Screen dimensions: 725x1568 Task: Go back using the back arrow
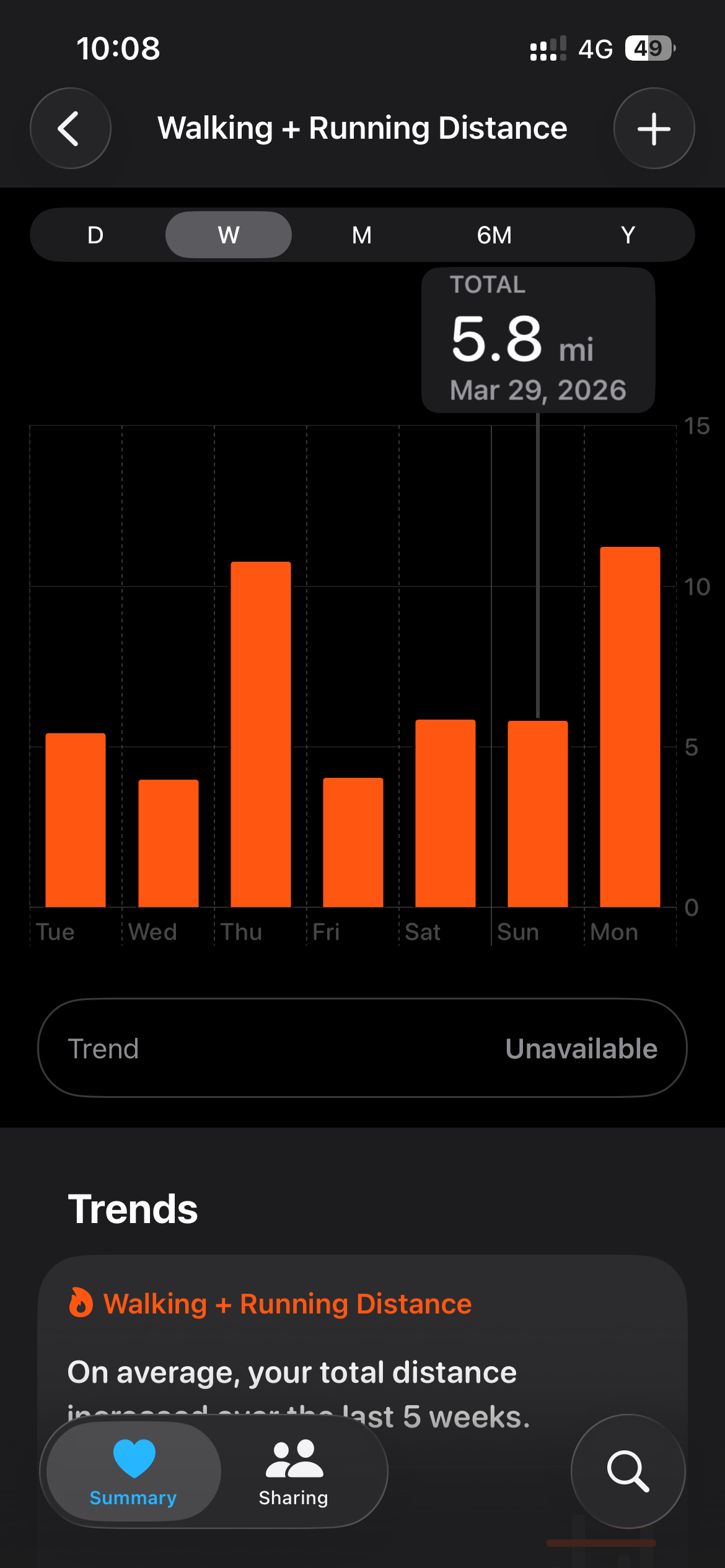(71, 128)
